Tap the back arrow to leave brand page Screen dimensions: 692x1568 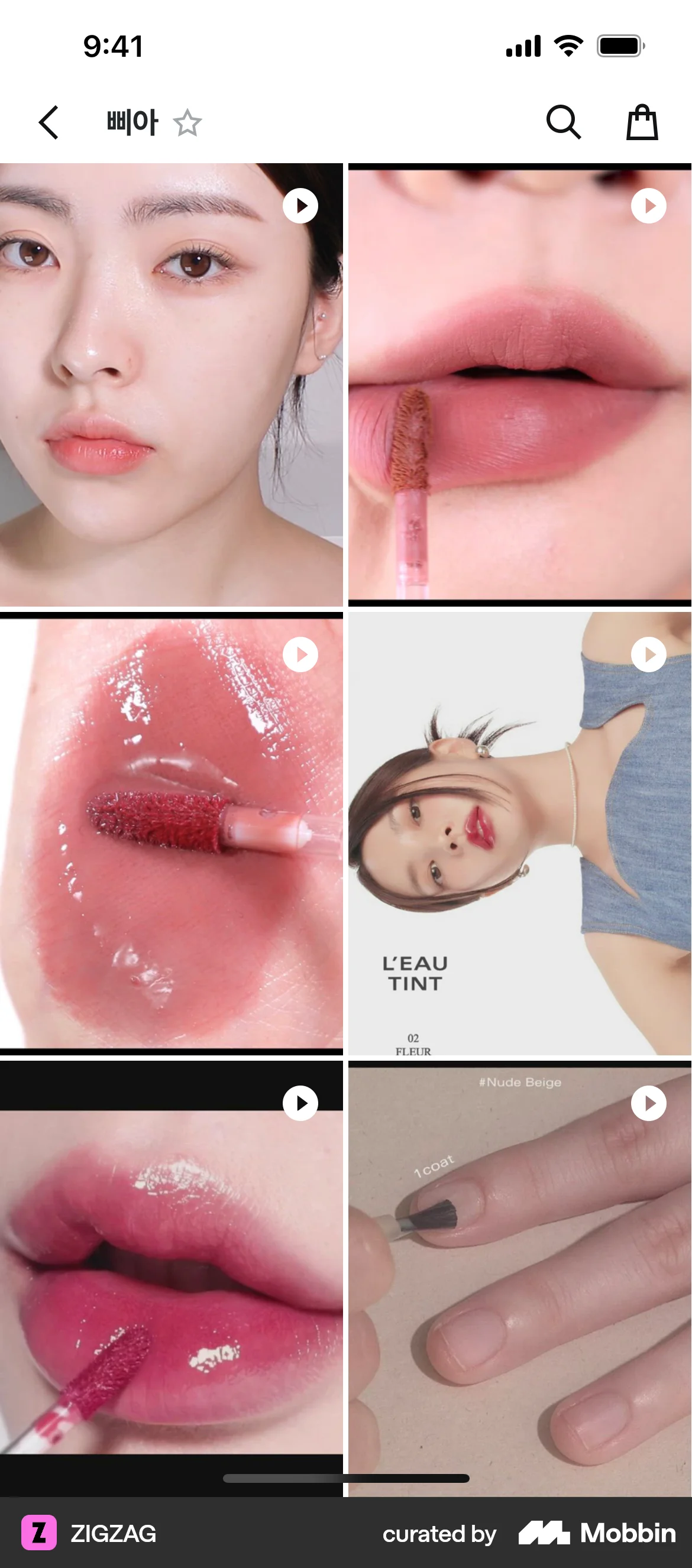(49, 122)
